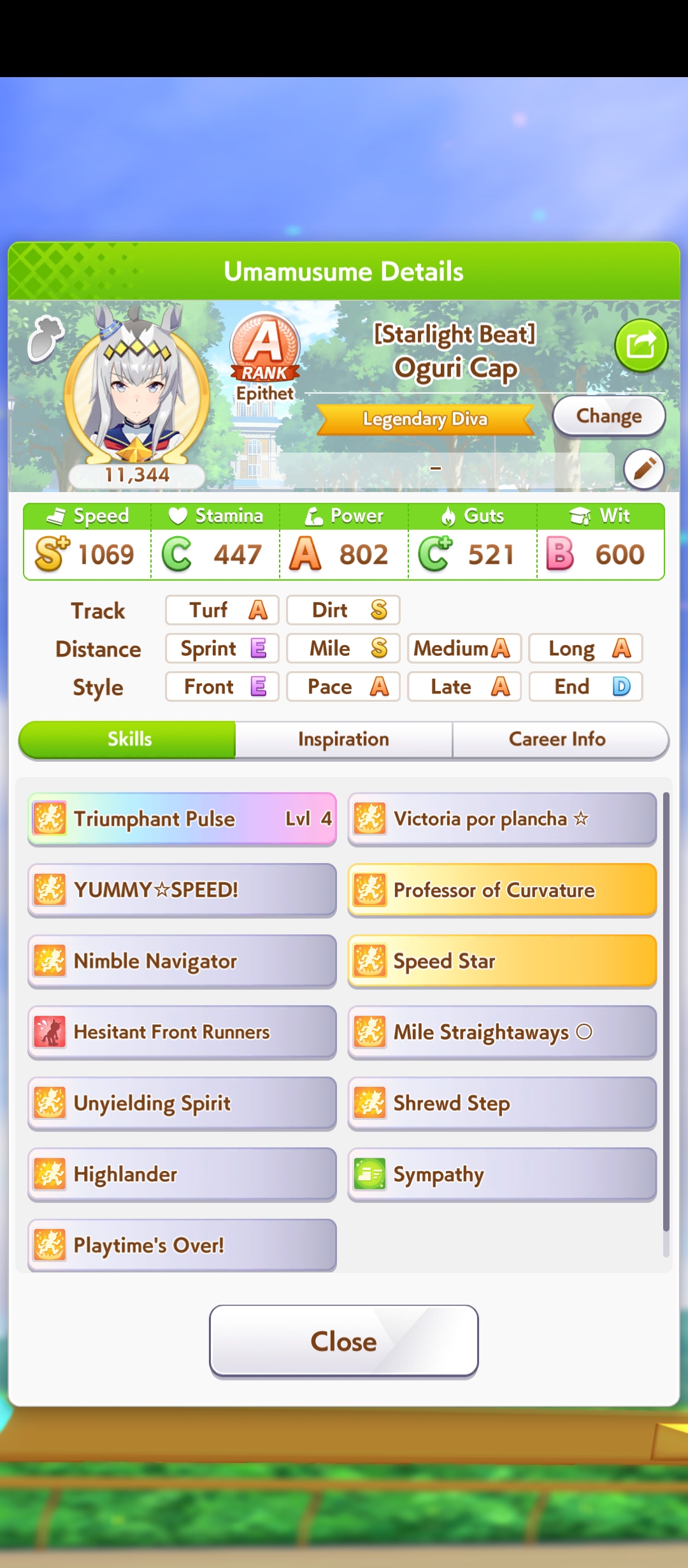View the Playtime's Over! skill
This screenshot has height=1568, width=688.
[x=182, y=1245]
